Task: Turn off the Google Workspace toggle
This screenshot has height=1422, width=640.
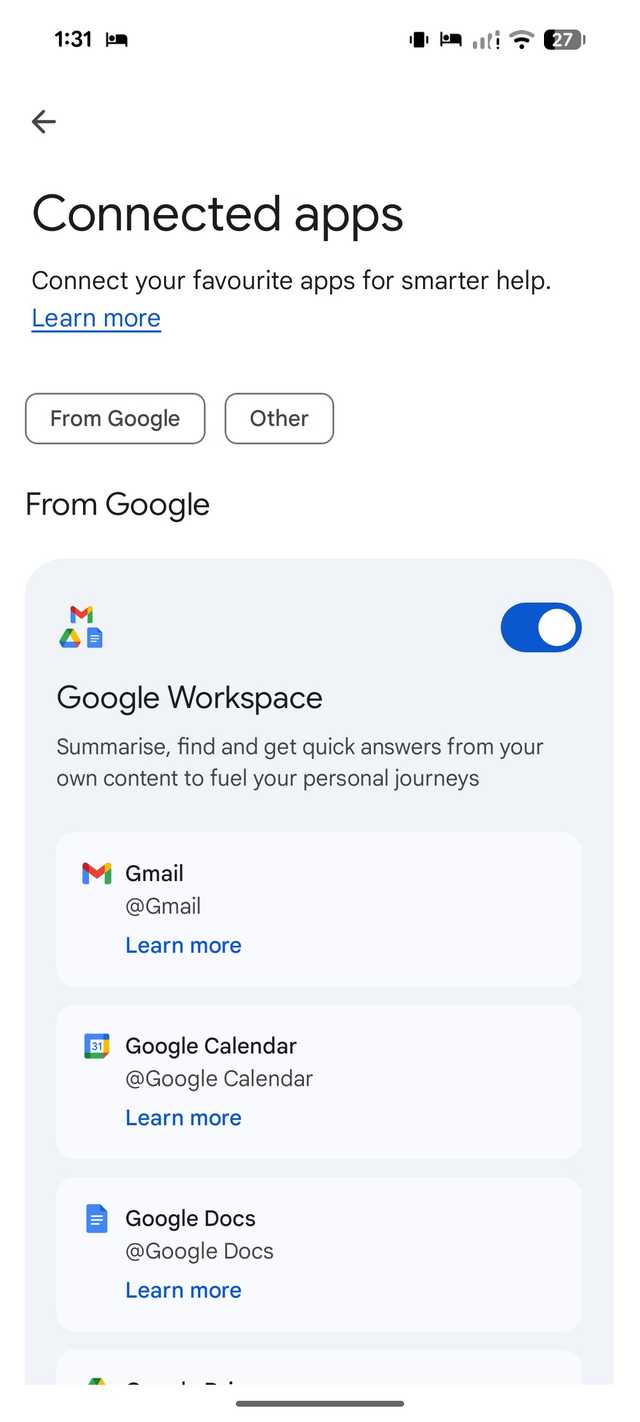Action: [540, 627]
